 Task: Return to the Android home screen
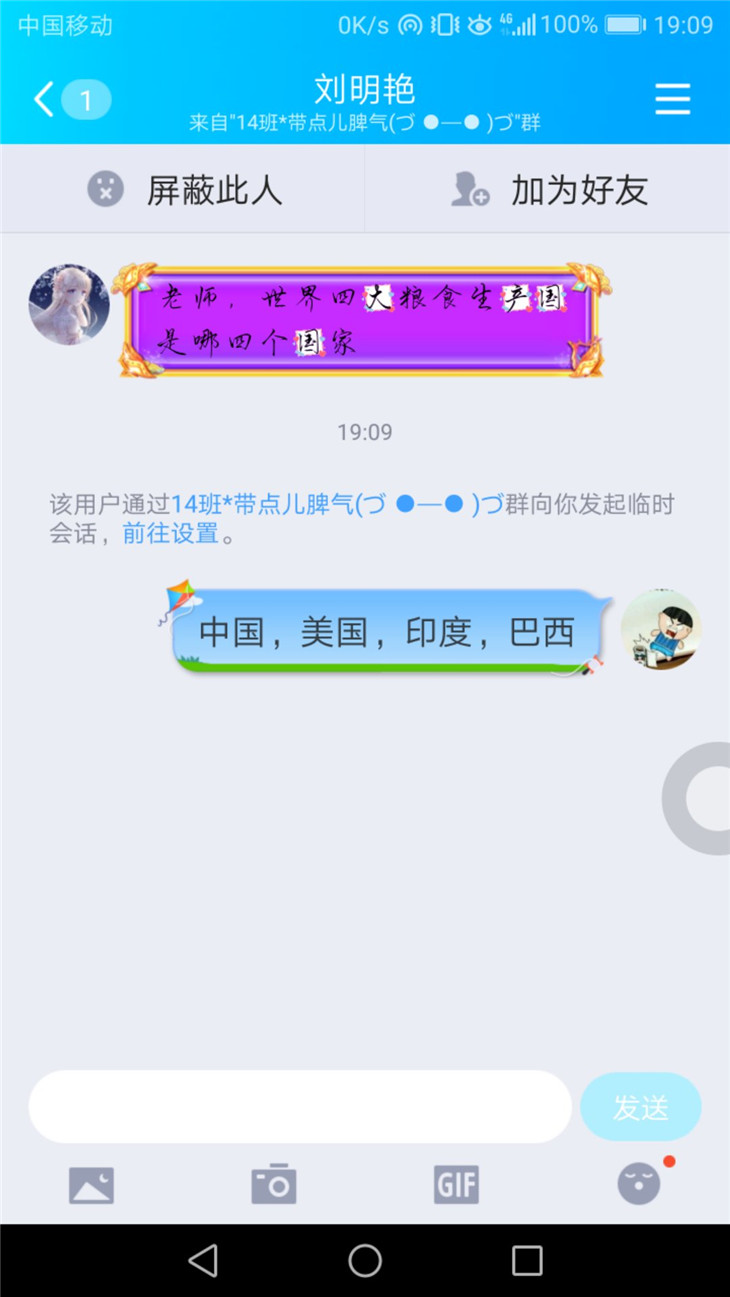coord(365,1261)
